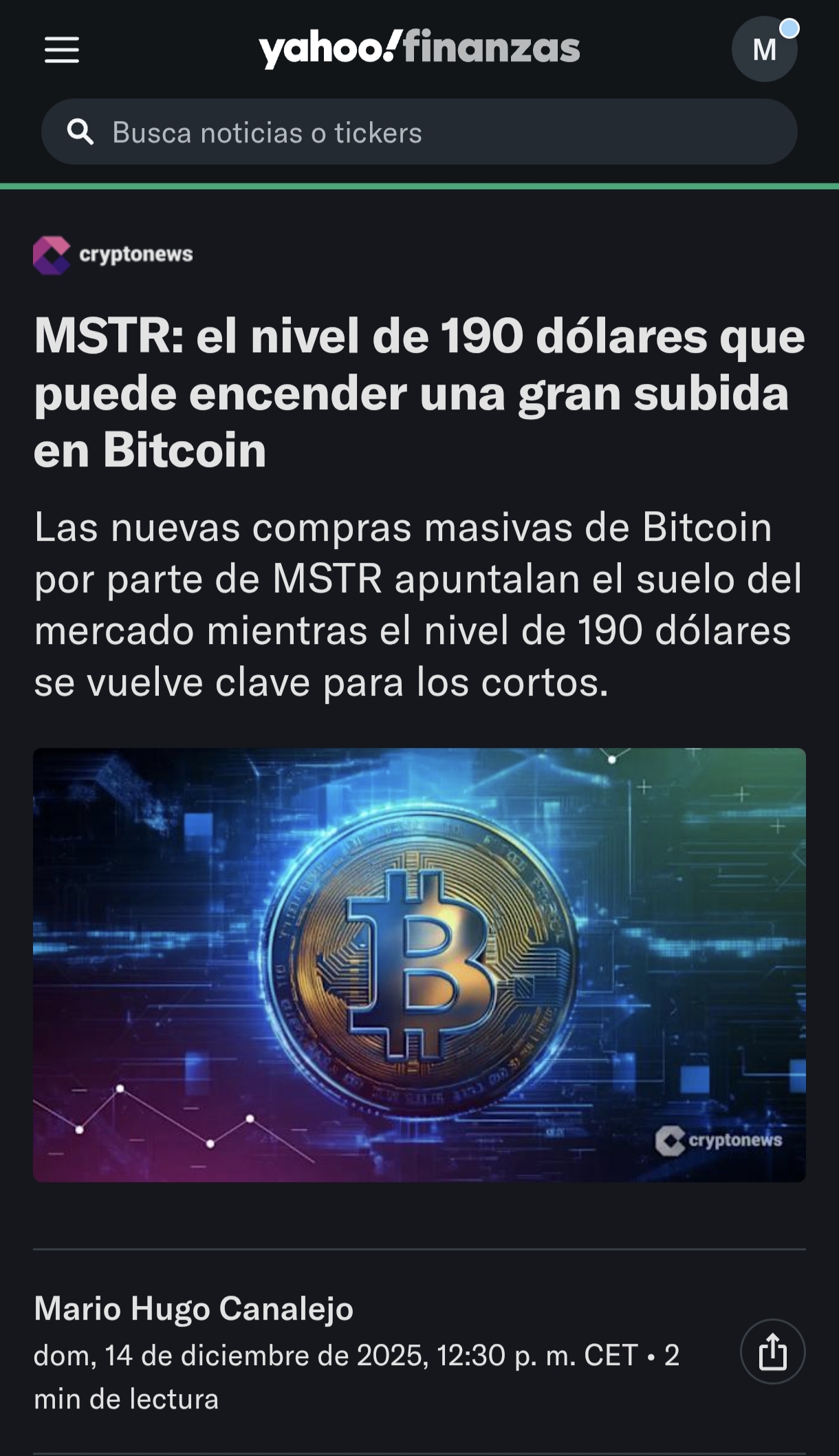Go to the Yahoo Finanzas home page
This screenshot has height=1456, width=839.
[x=419, y=48]
